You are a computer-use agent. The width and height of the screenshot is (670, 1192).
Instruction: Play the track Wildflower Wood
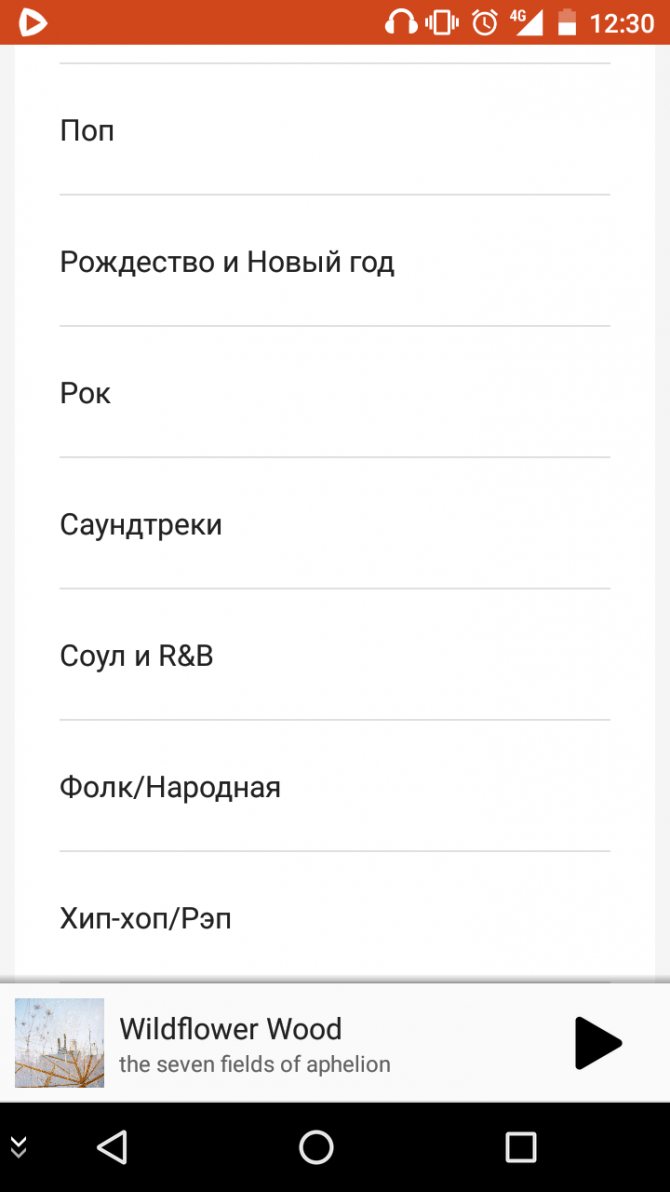pos(598,1043)
